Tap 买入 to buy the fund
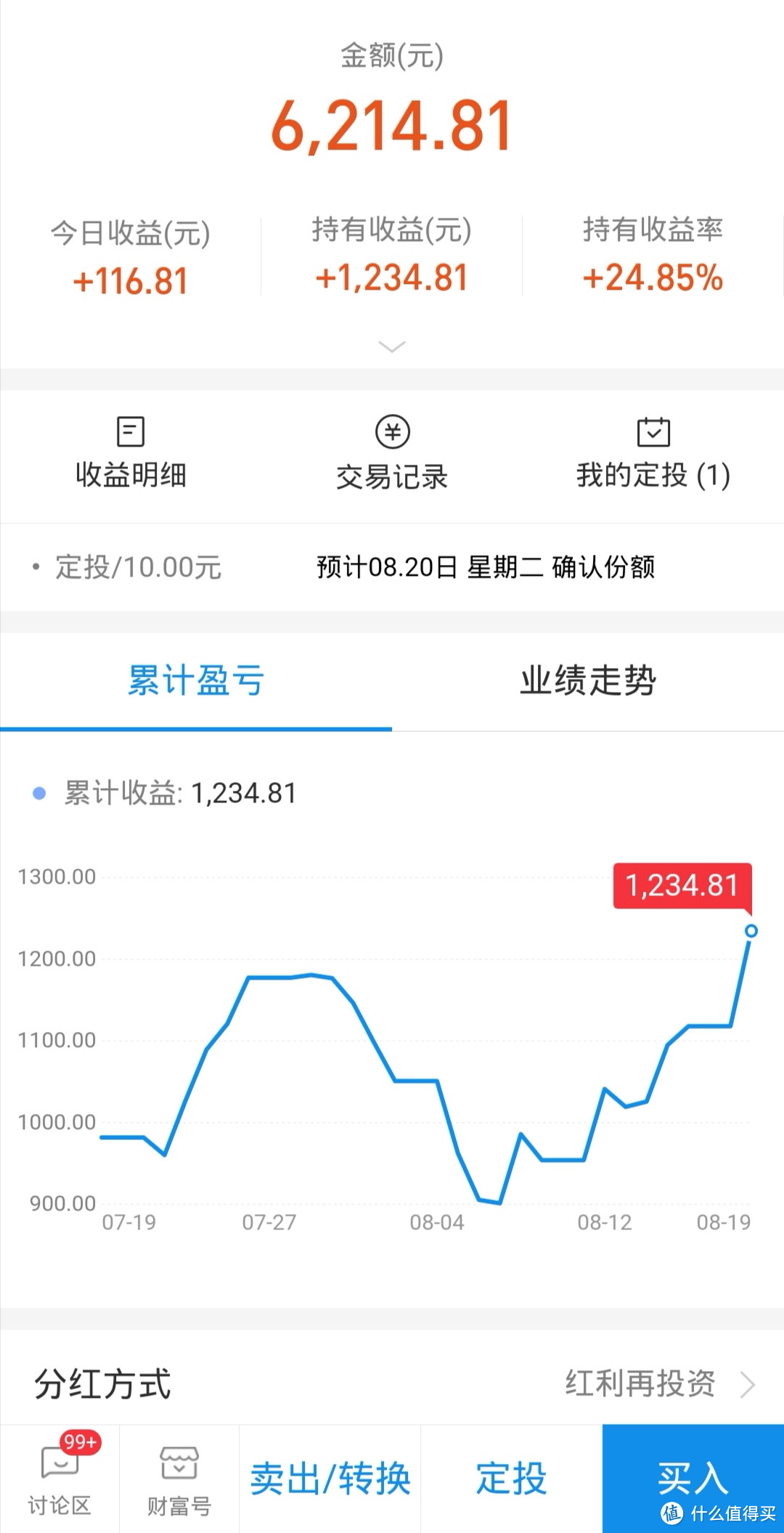The height and width of the screenshot is (1533, 784). coord(693,1479)
